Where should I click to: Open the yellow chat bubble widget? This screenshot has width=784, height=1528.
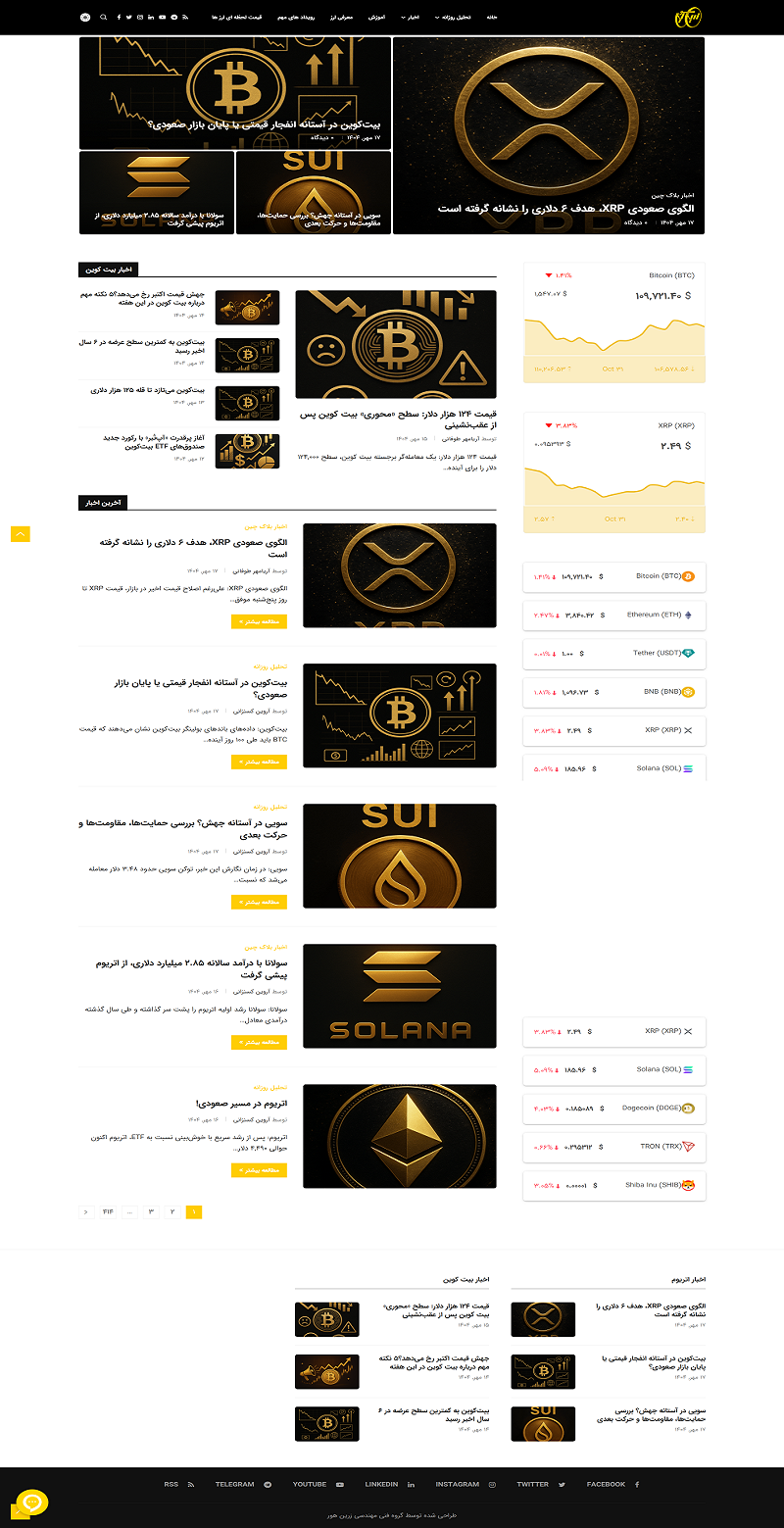[x=31, y=1503]
